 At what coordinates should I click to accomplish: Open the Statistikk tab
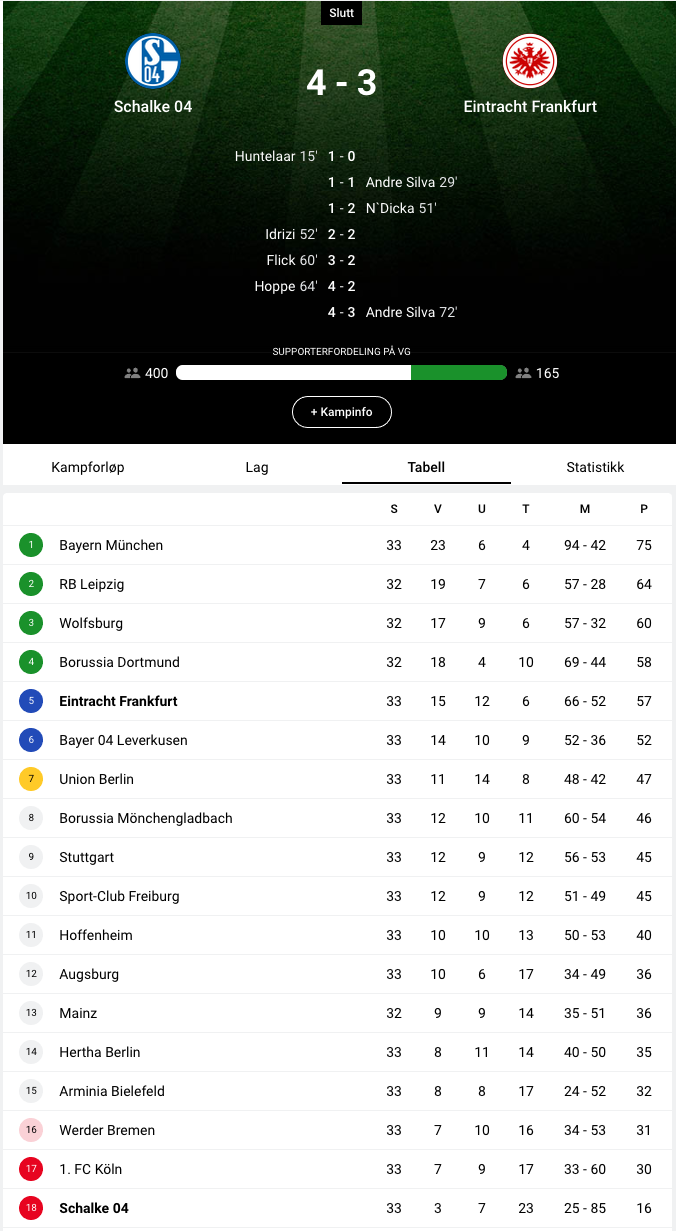[595, 467]
